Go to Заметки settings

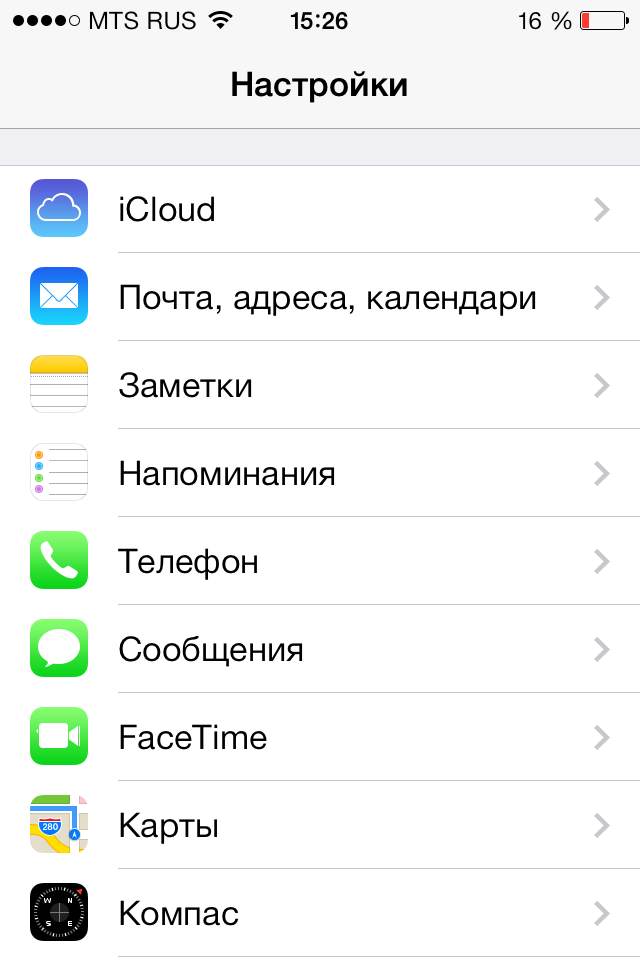[x=320, y=385]
